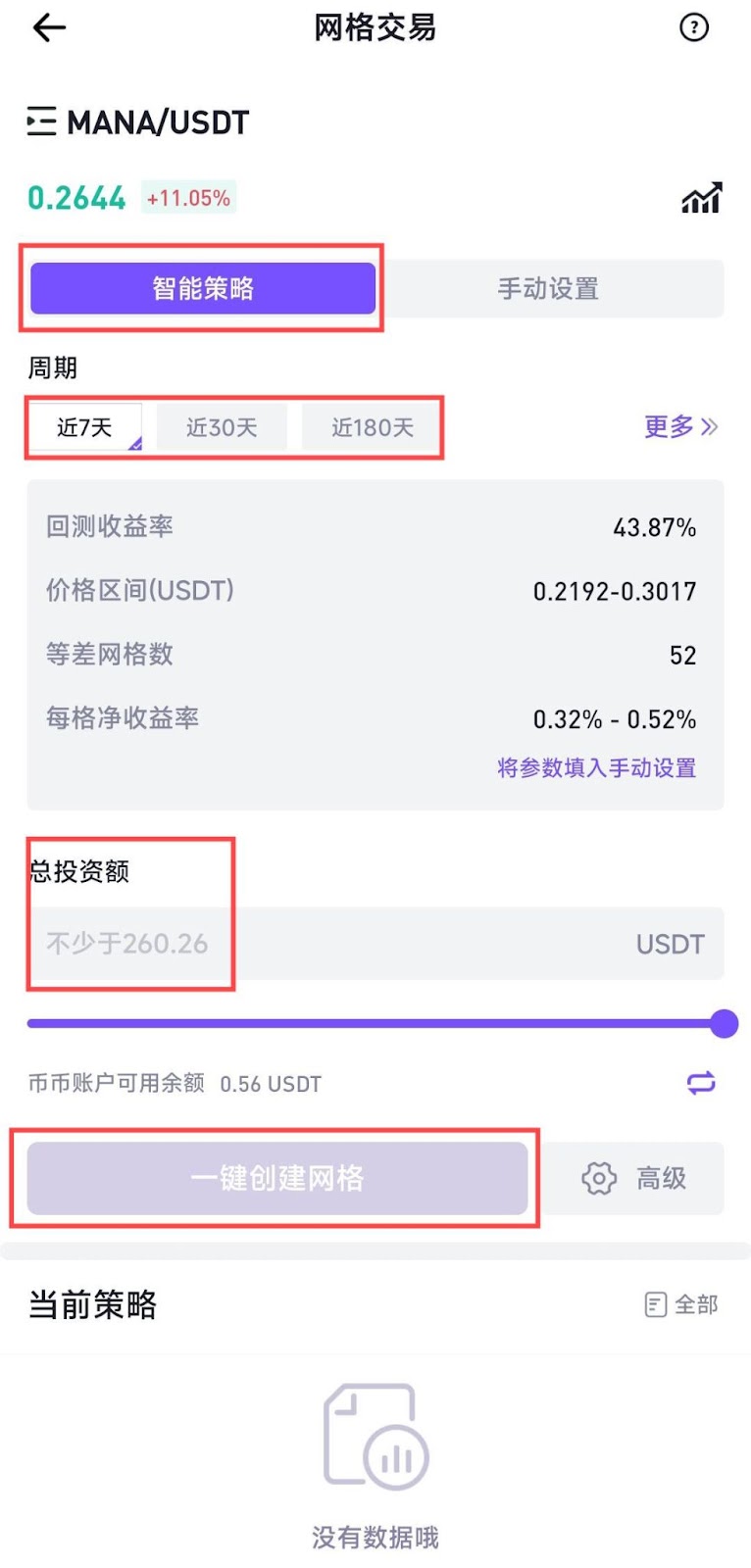Open 更多 period options
This screenshot has width=751, height=1568.
point(680,426)
